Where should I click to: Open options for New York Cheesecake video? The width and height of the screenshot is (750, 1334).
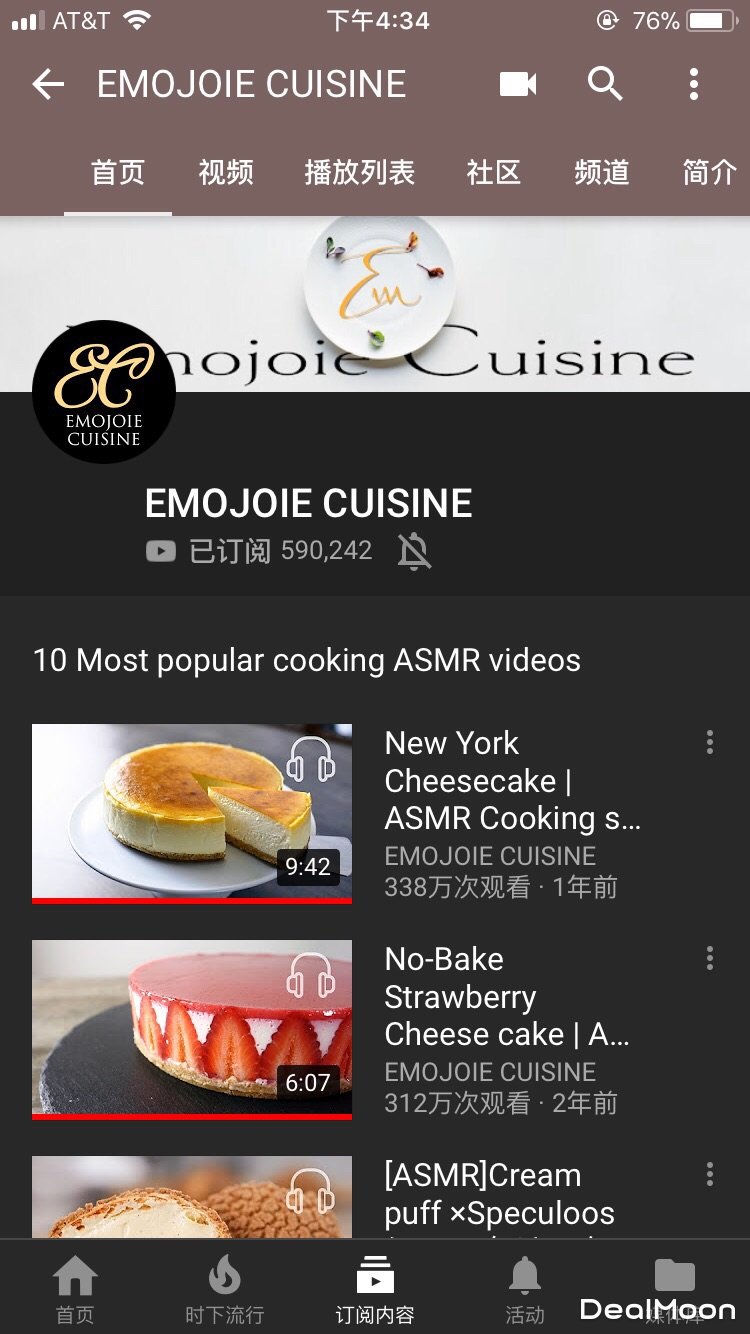[x=710, y=742]
